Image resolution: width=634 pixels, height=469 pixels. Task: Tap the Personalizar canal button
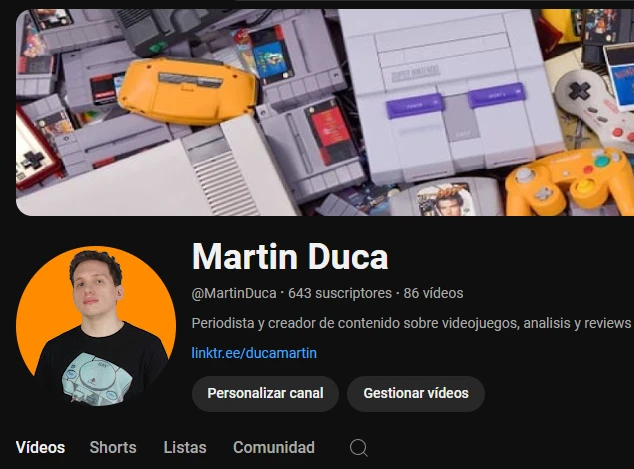[265, 393]
